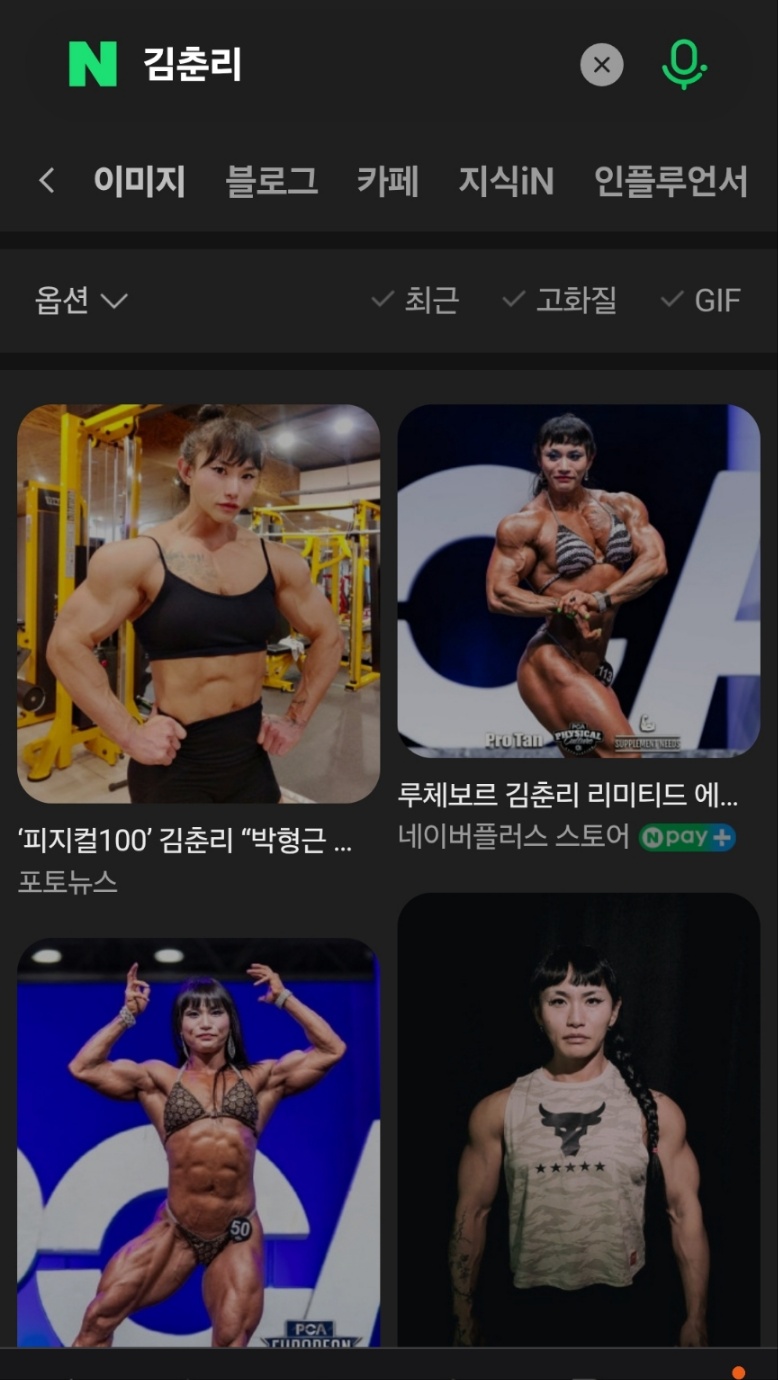
Task: Expand the 옵션 dropdown
Action: point(81,300)
